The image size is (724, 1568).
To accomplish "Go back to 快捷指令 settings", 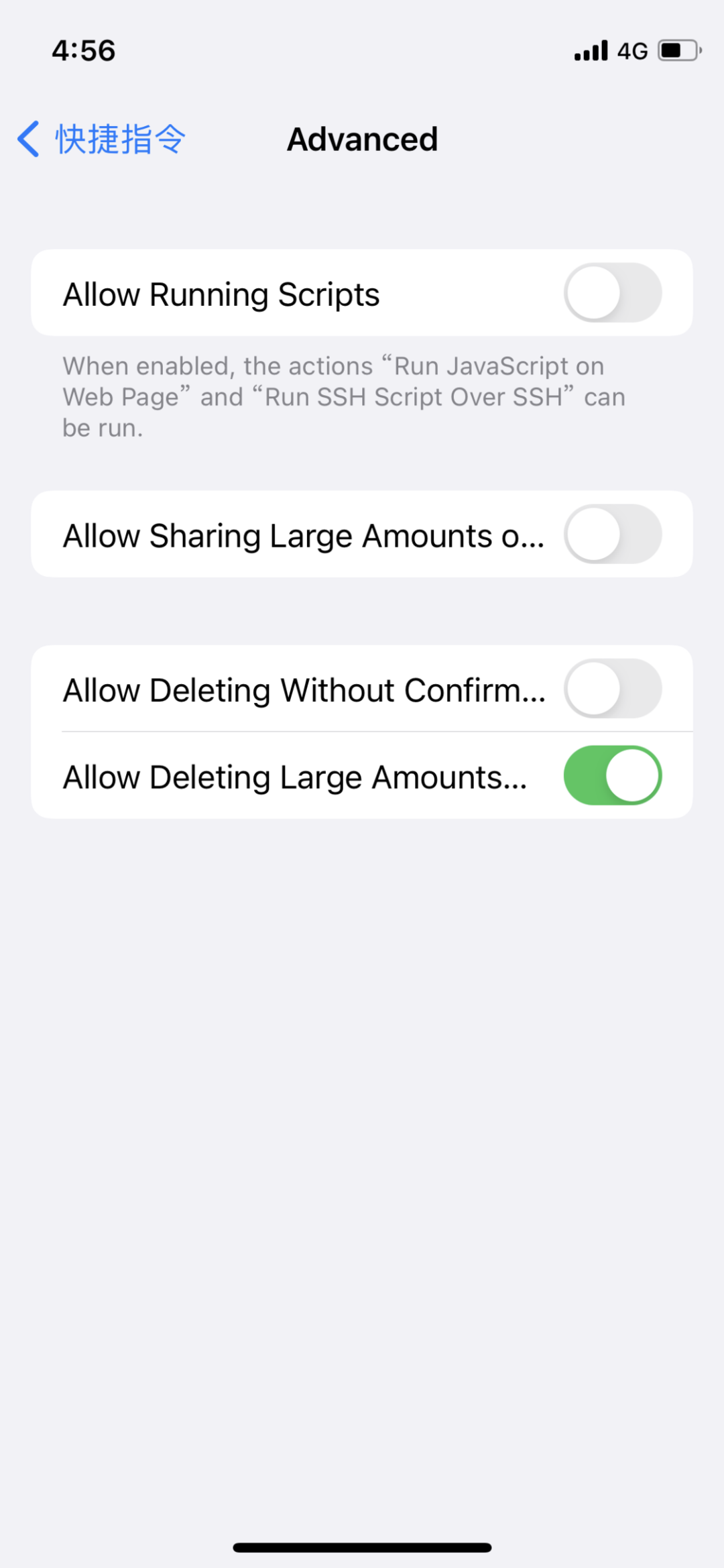I will click(x=101, y=139).
